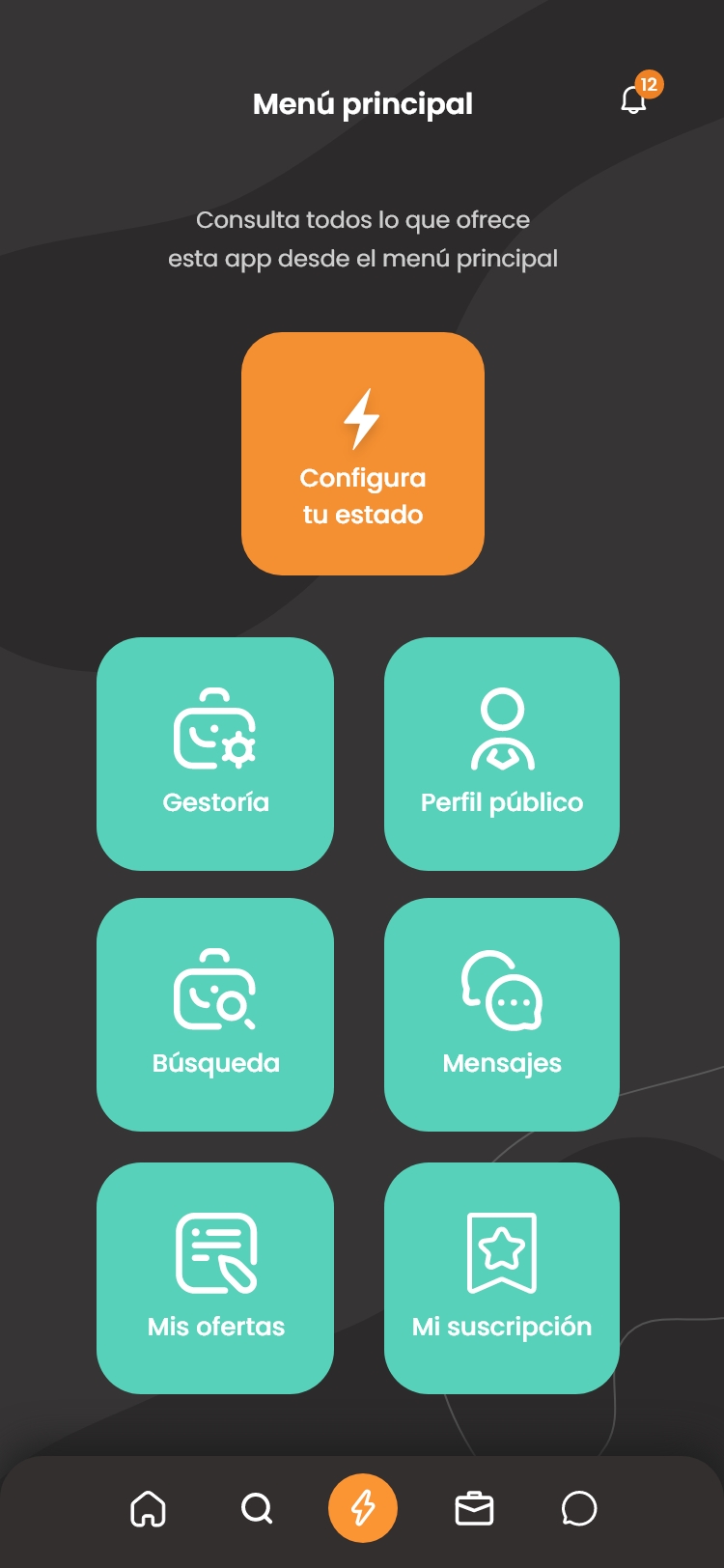This screenshot has height=1568, width=724.
Task: Open the chat bubble tab
Action: [579, 1508]
